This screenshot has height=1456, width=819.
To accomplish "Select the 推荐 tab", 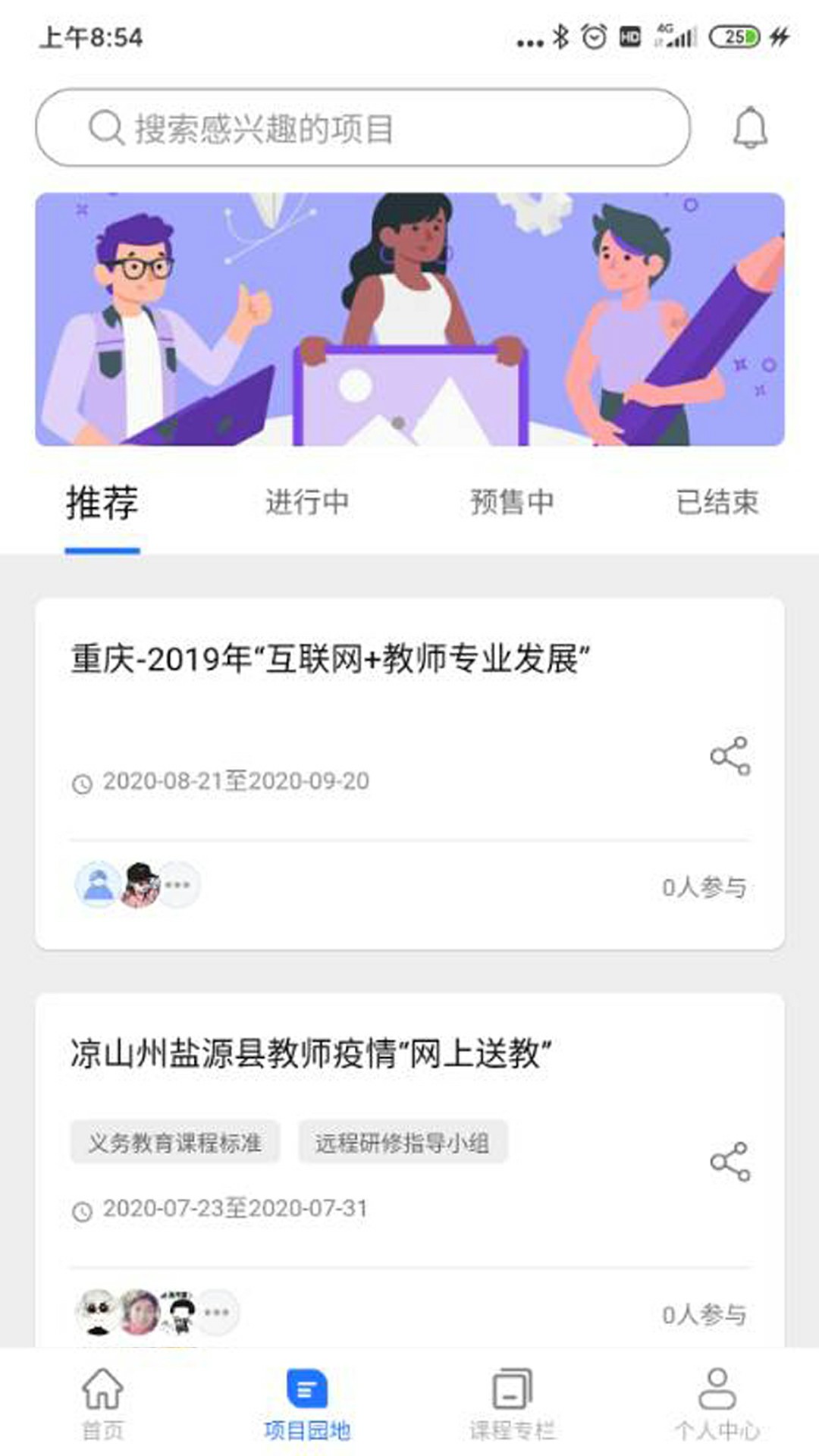I will point(102,500).
